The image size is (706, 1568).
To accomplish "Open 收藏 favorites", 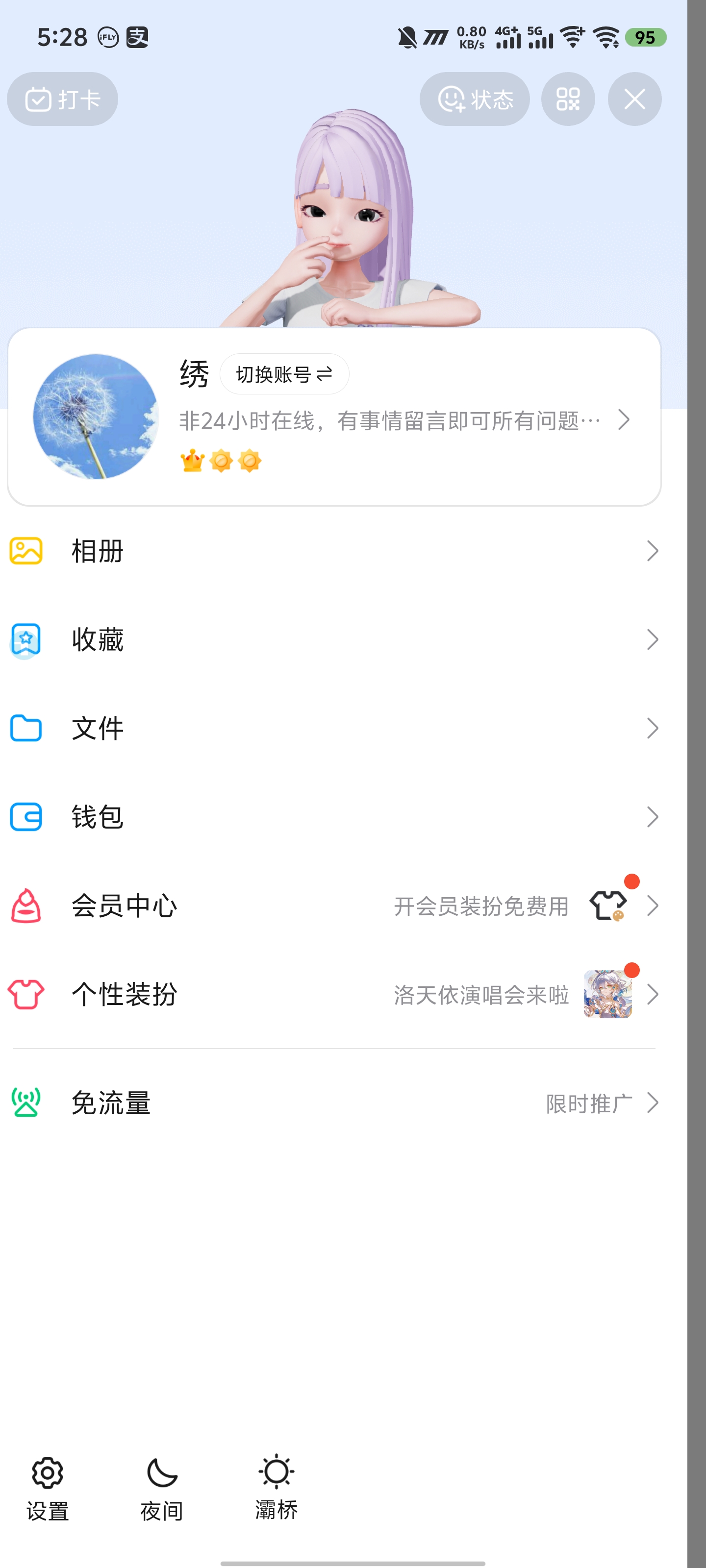I will coord(334,640).
